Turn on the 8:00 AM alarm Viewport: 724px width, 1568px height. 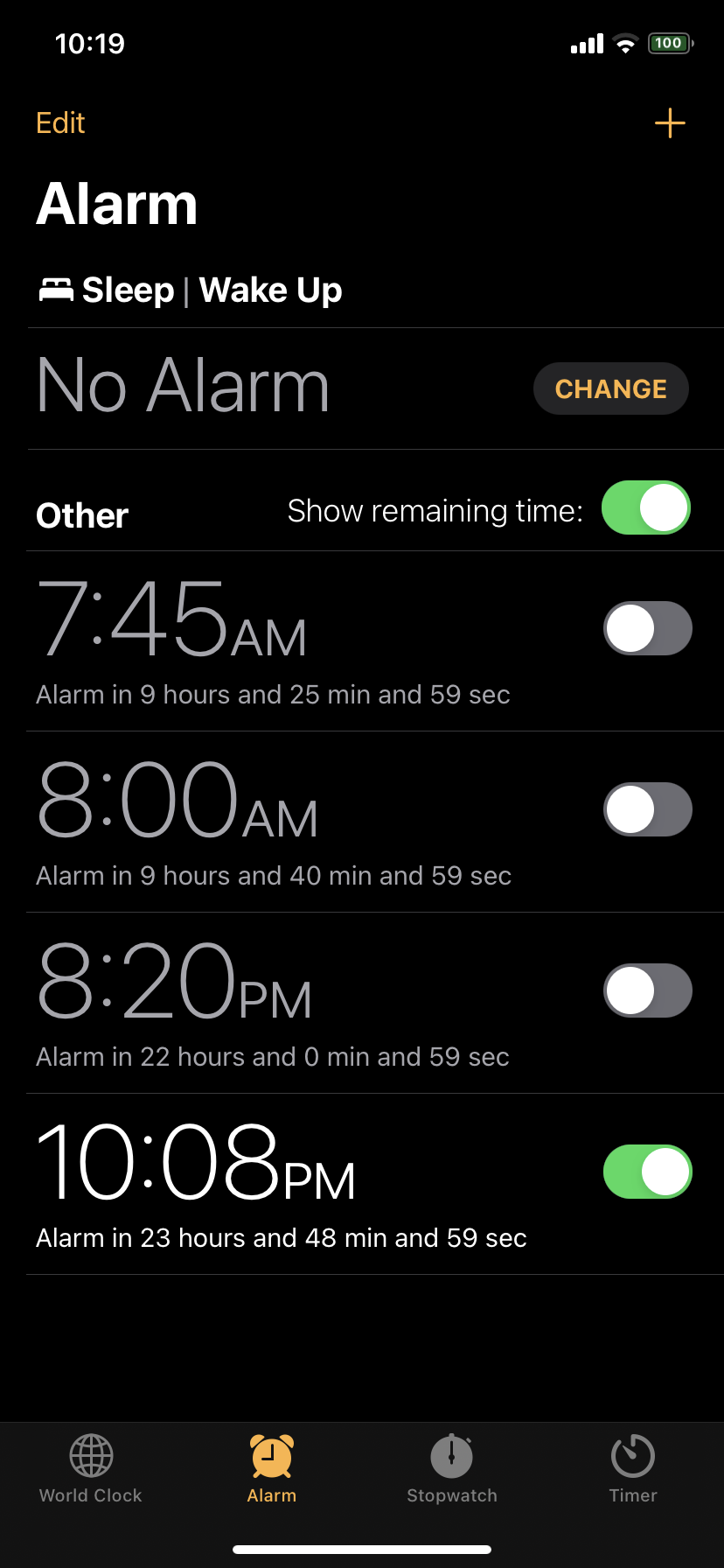pyautogui.click(x=648, y=809)
